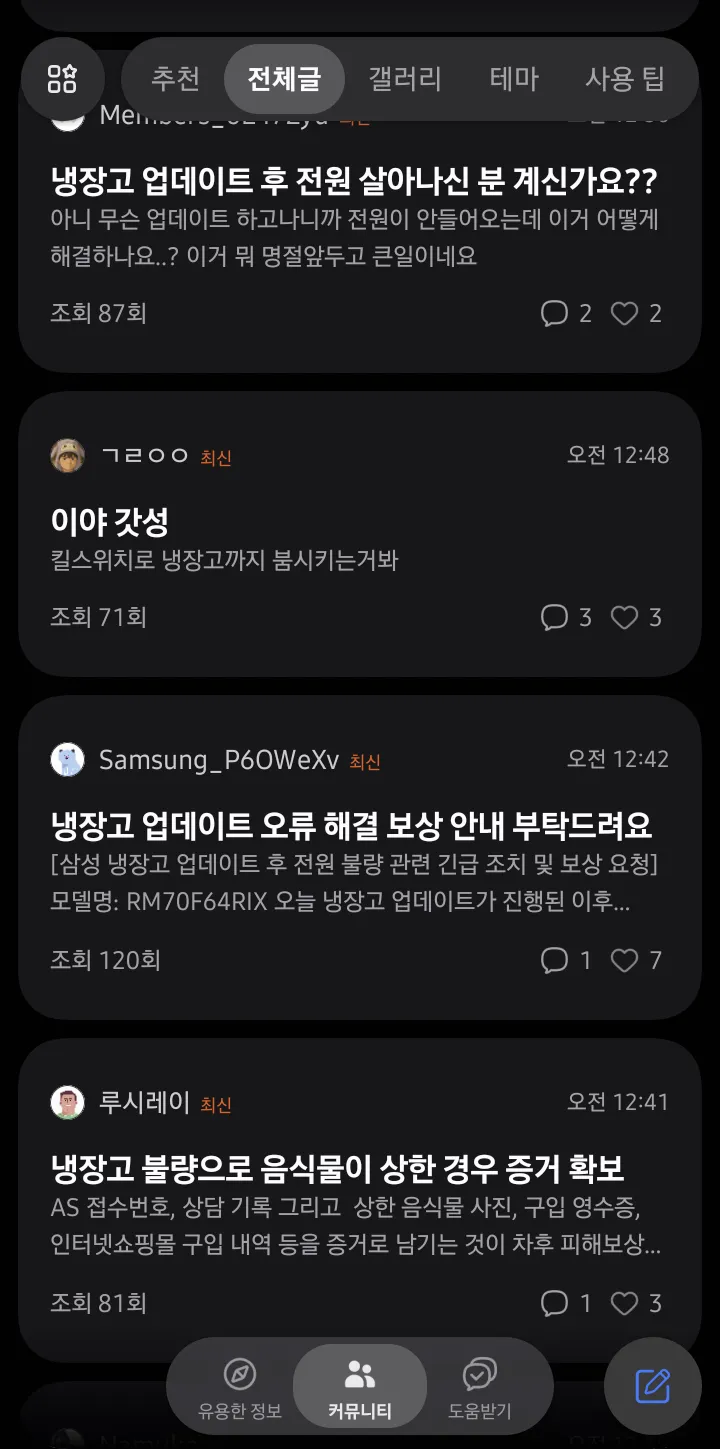Open the 유용한 정보 navigation tab
The width and height of the screenshot is (720, 1449).
pos(240,1390)
